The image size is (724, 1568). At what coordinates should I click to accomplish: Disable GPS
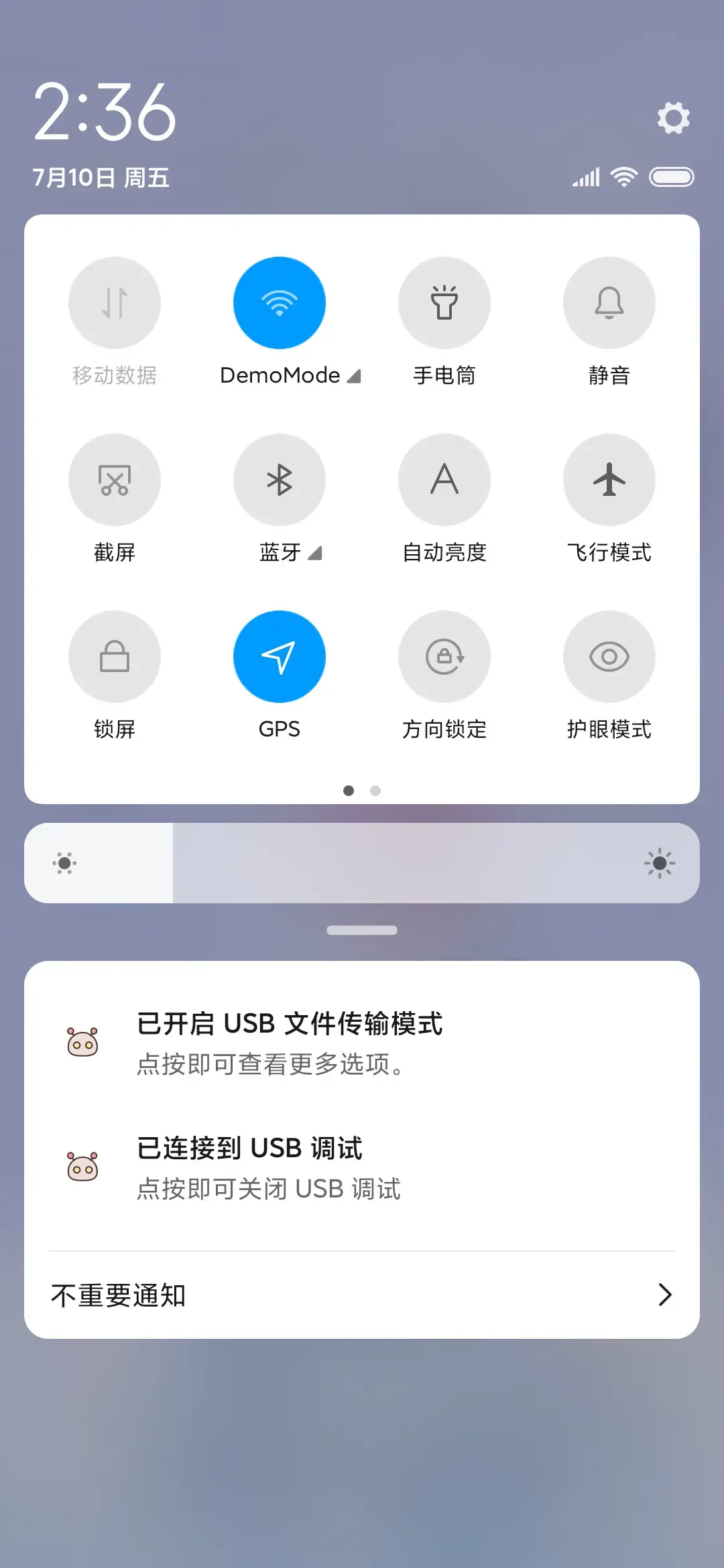pyautogui.click(x=280, y=657)
